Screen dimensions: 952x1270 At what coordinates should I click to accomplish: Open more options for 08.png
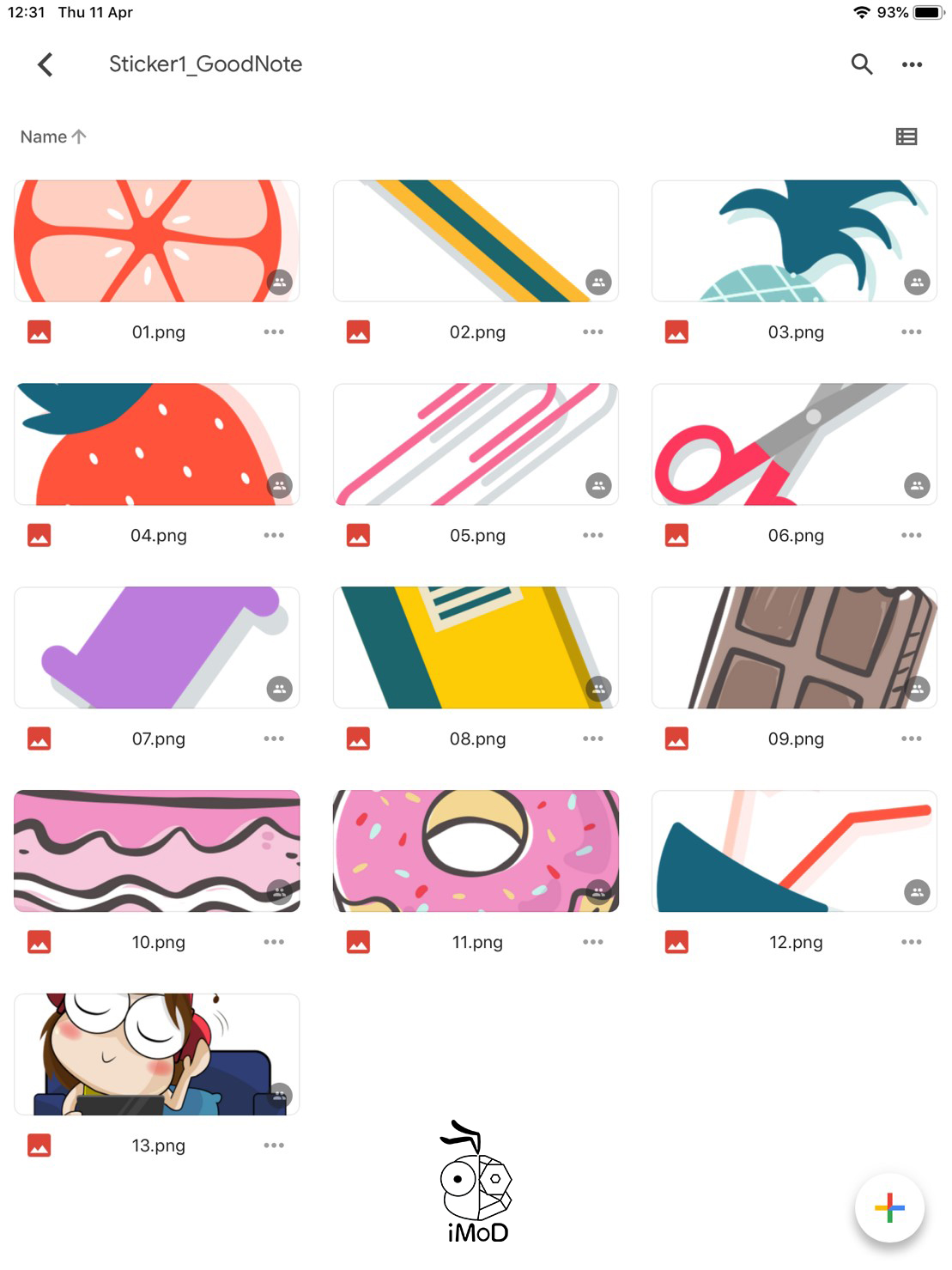[x=592, y=738]
